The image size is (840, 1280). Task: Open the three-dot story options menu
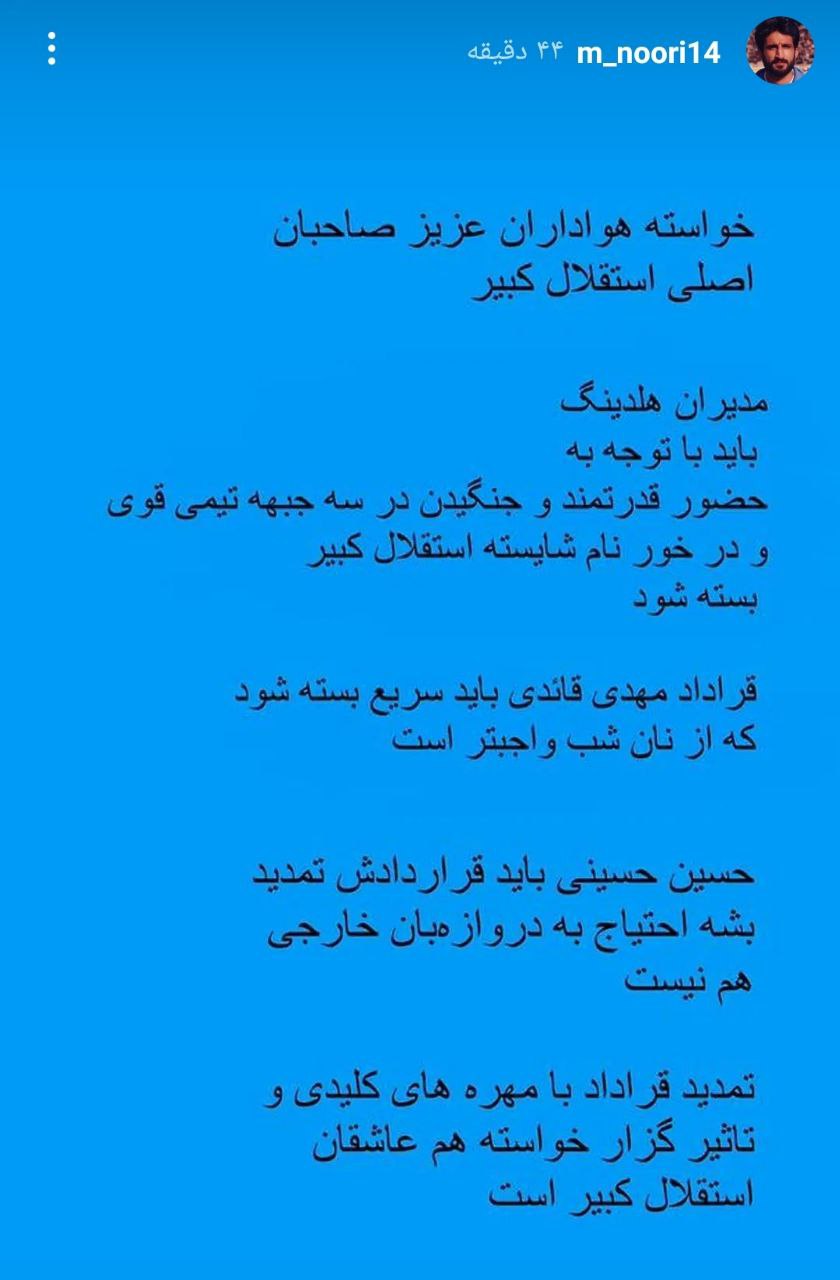point(52,49)
